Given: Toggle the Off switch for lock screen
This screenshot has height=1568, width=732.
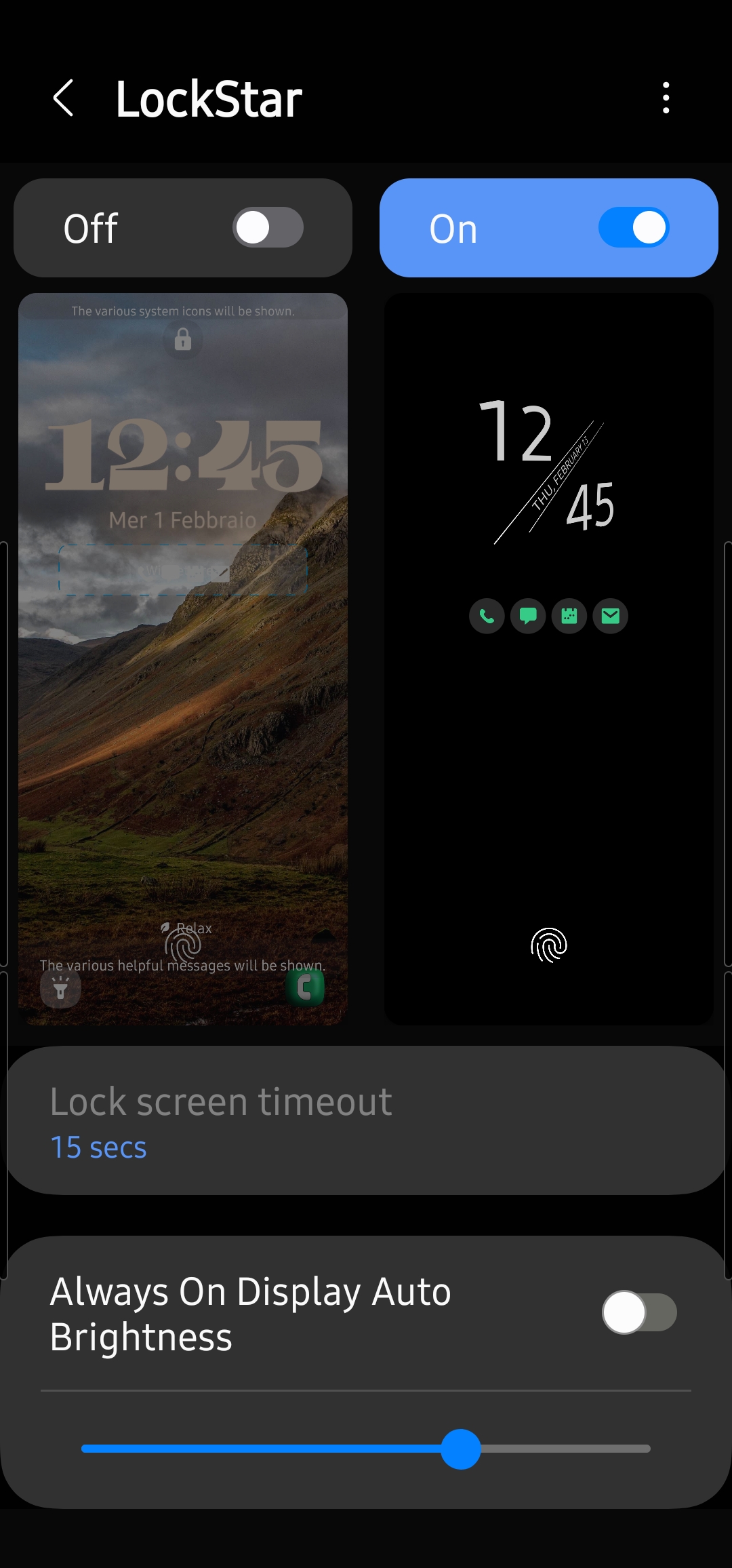Looking at the screenshot, I should tap(267, 228).
